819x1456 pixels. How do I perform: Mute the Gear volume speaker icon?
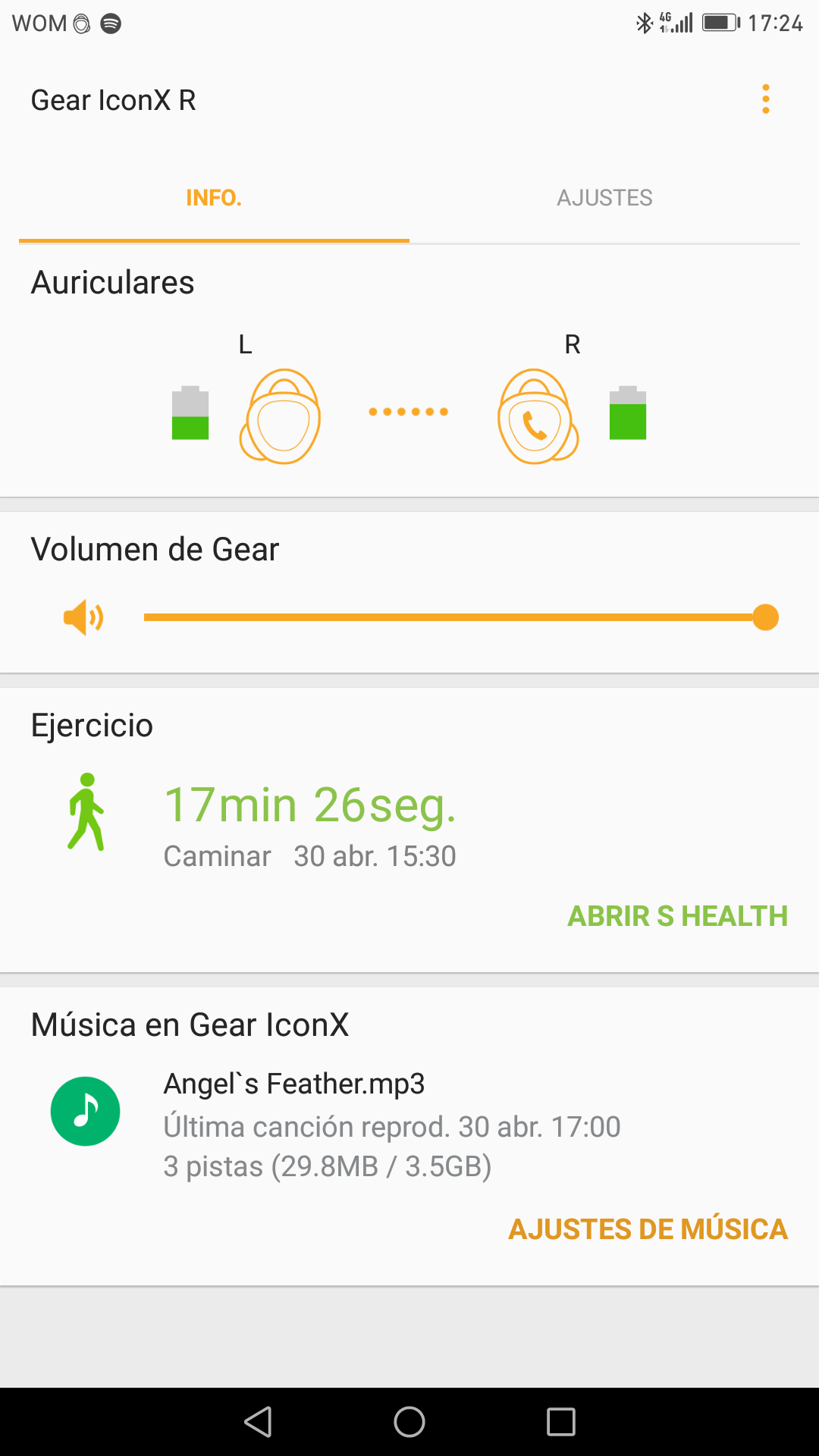pos(83,617)
